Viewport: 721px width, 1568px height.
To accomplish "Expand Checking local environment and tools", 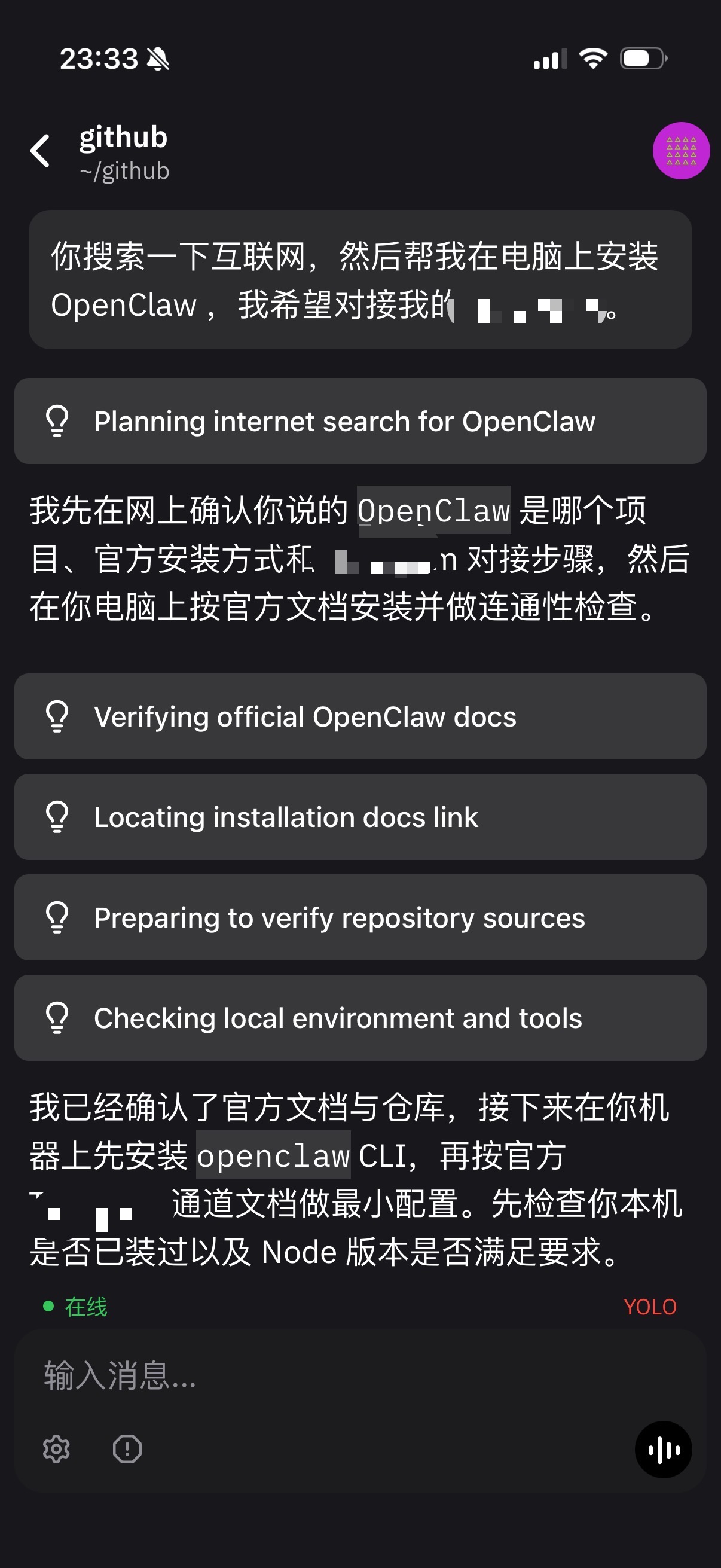I will click(360, 1018).
